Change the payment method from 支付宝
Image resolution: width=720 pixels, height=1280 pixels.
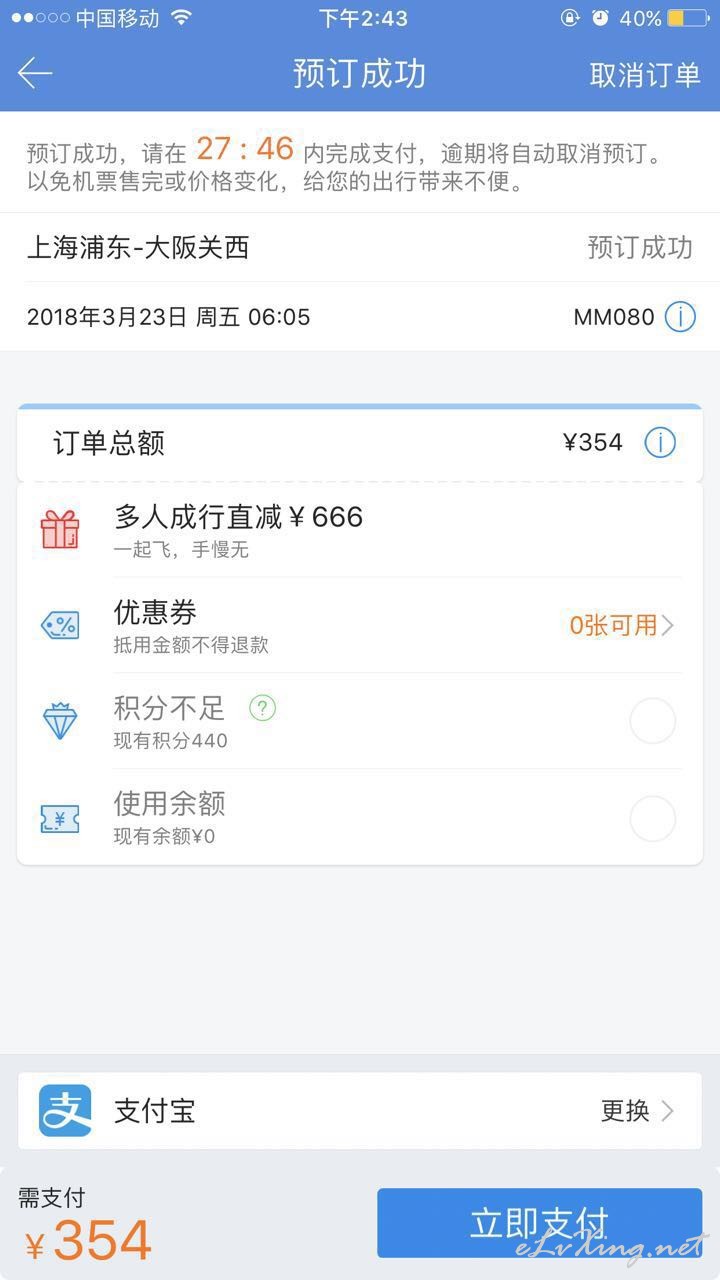(x=637, y=1110)
